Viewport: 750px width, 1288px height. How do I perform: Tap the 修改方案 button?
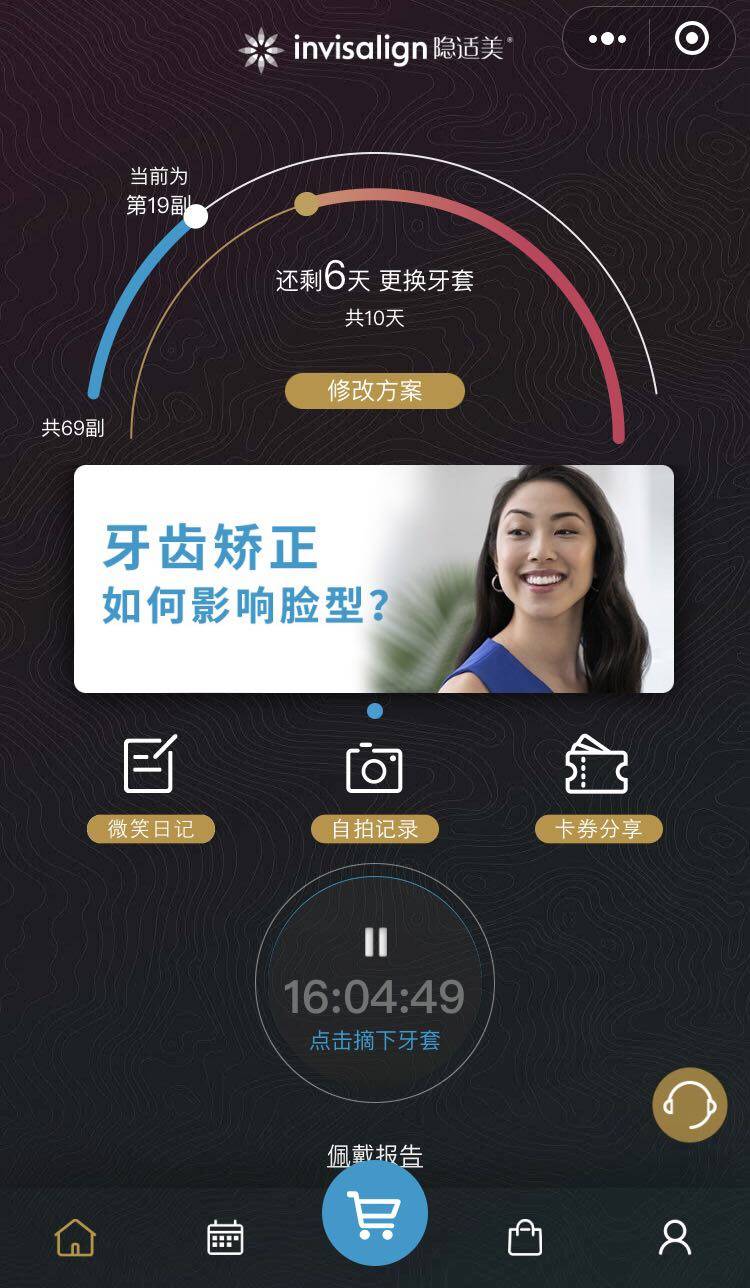tap(375, 391)
